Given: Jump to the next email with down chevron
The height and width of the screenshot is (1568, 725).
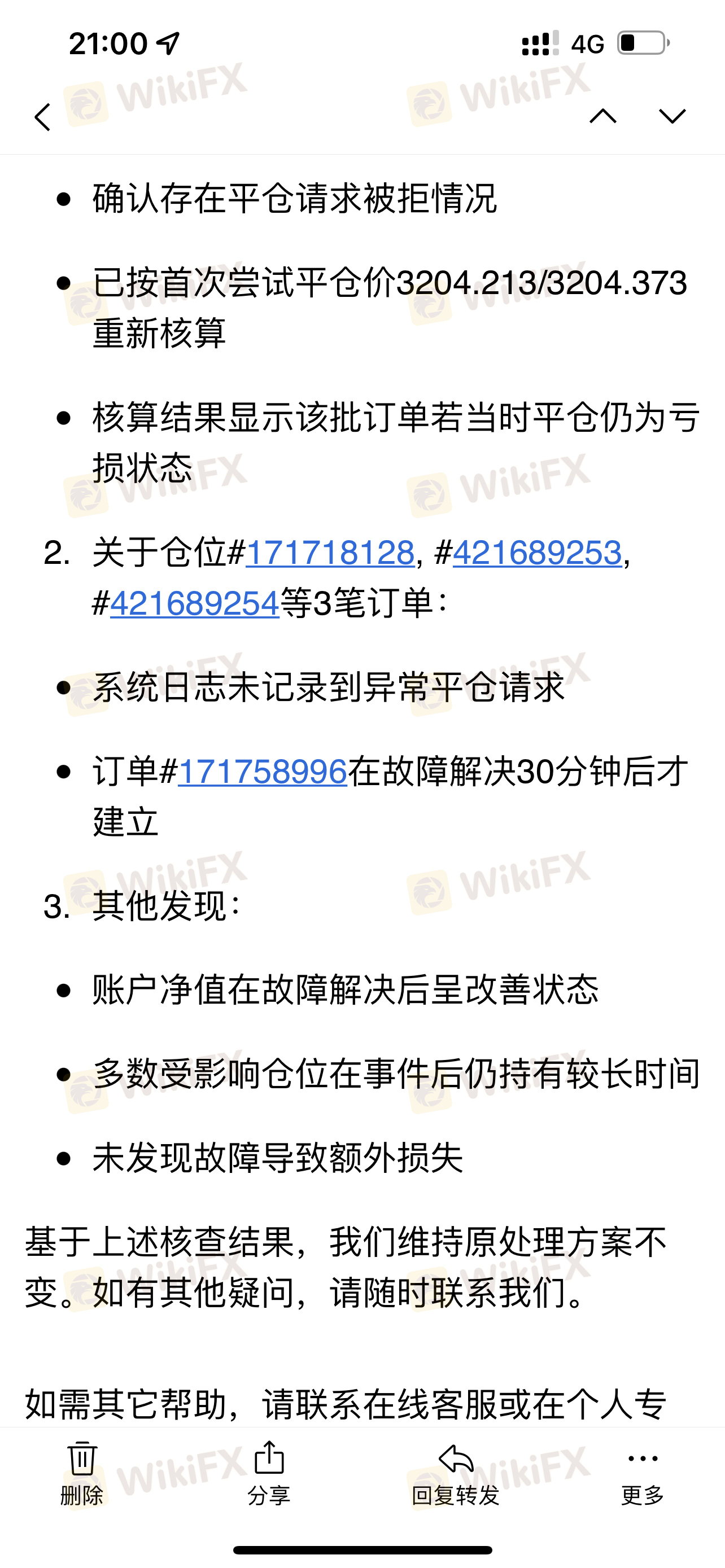Looking at the screenshot, I should [x=672, y=116].
